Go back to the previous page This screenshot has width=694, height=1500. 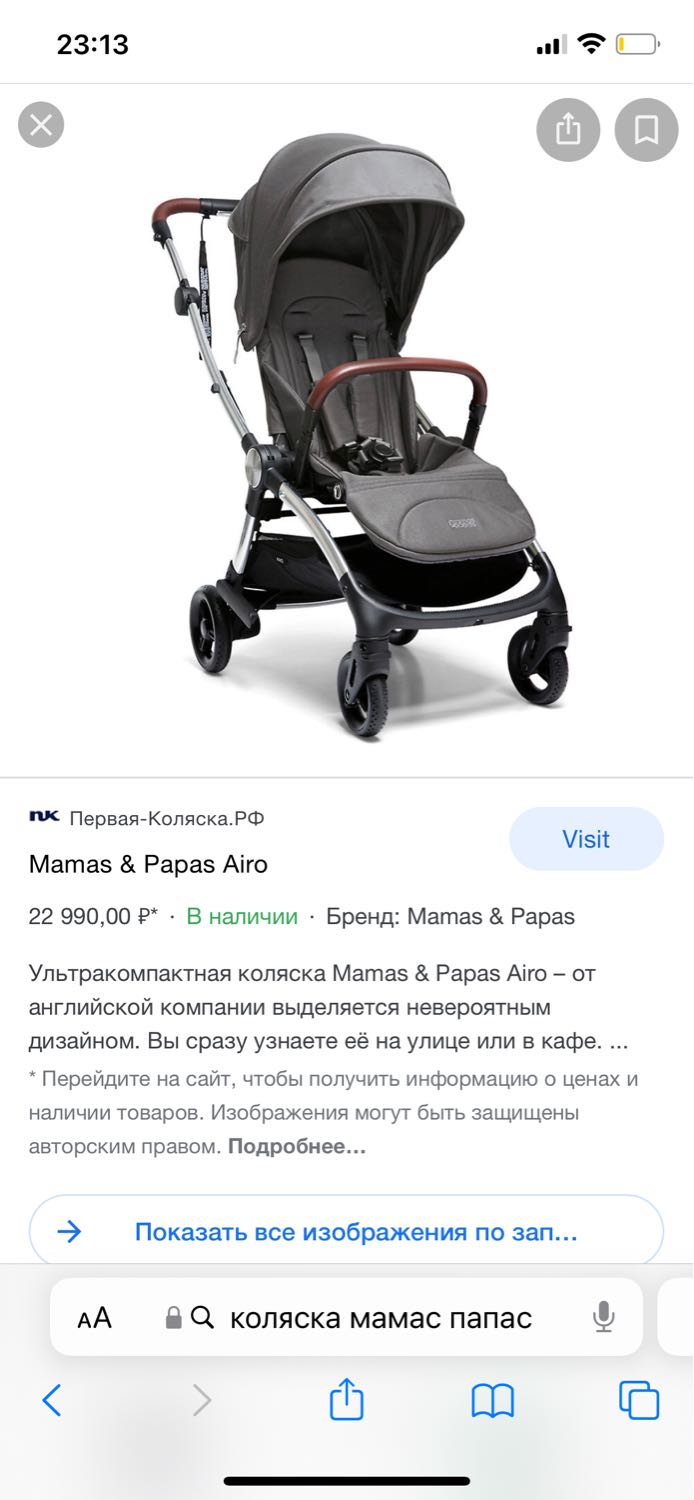pos(52,1400)
